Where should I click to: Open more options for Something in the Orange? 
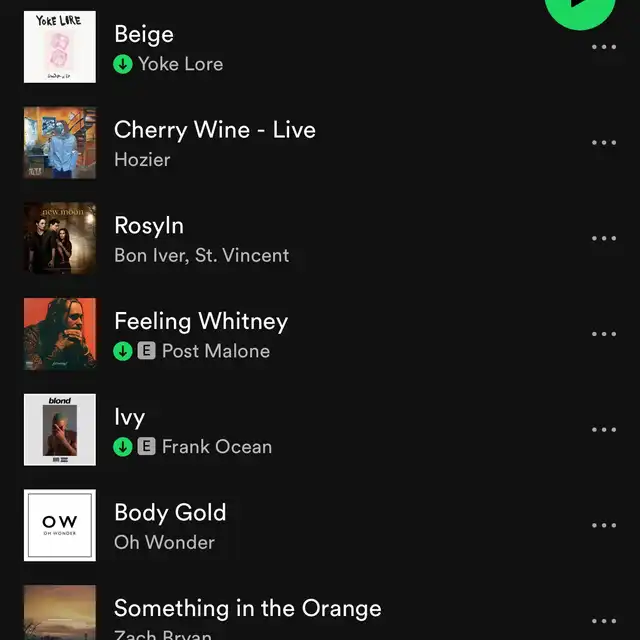[603, 621]
